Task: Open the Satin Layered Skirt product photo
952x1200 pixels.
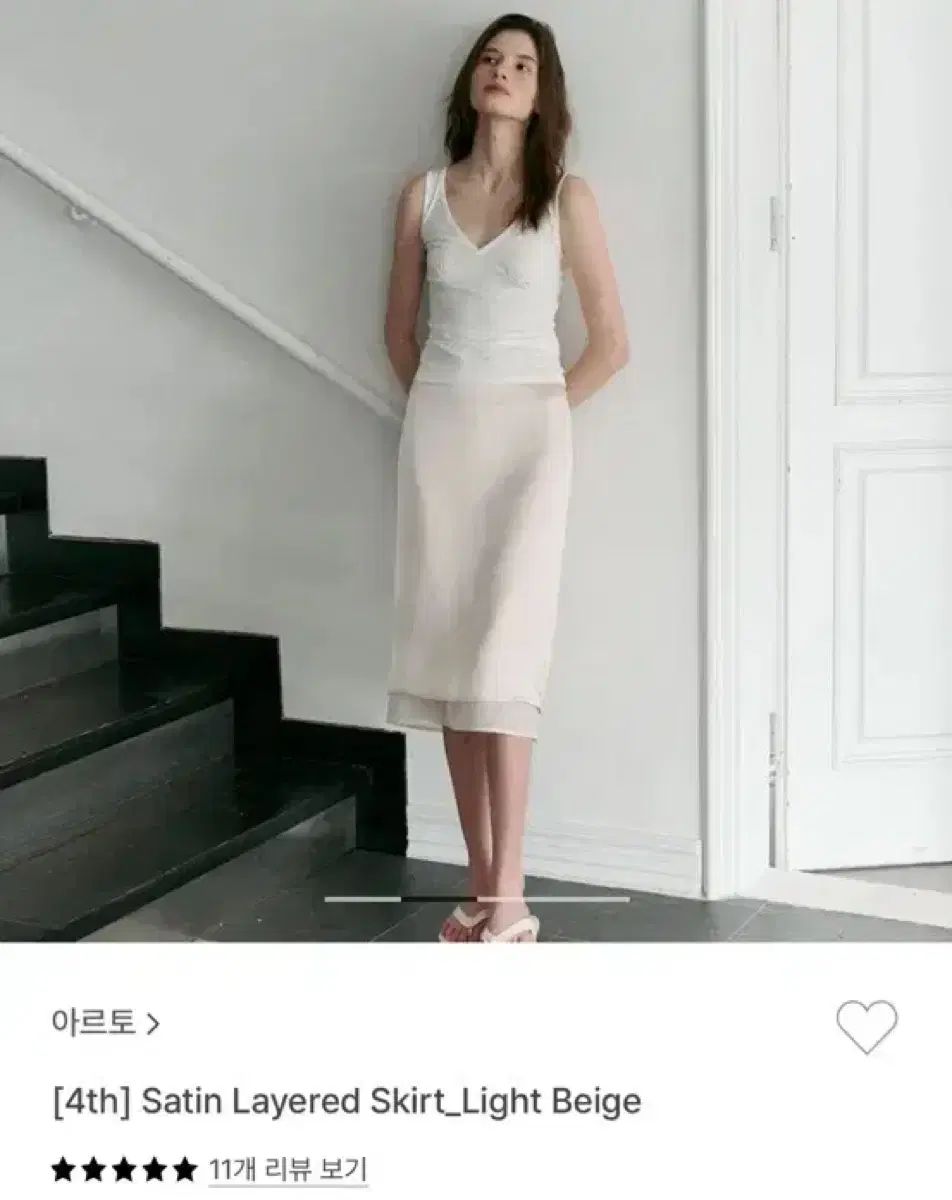Action: [x=476, y=470]
